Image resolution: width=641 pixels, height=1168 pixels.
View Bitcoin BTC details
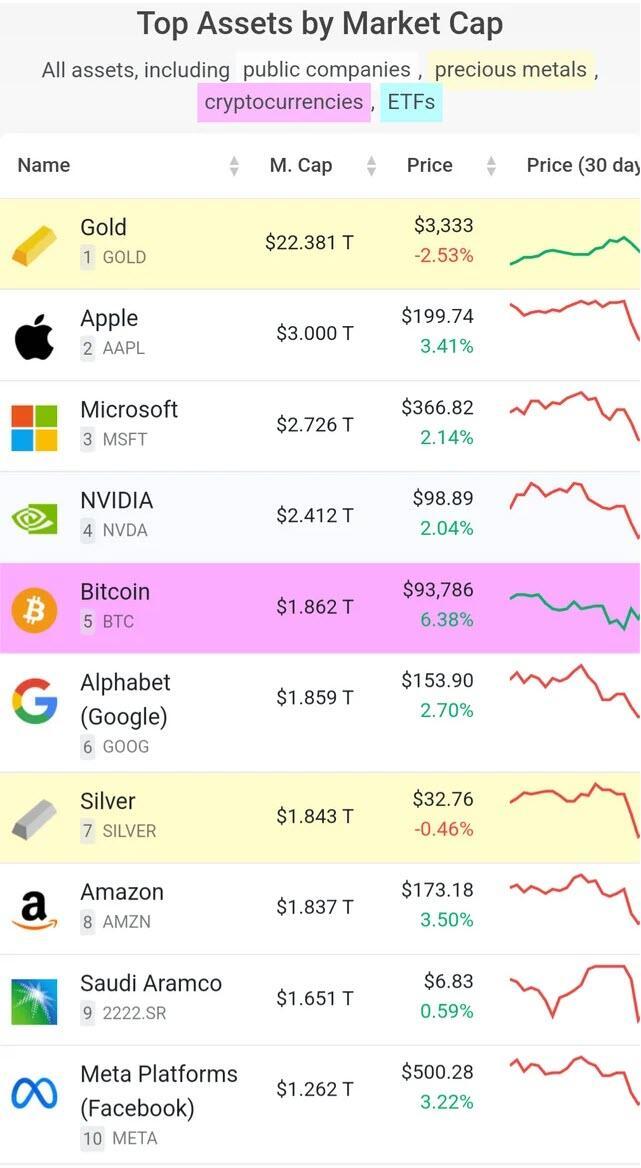[115, 592]
